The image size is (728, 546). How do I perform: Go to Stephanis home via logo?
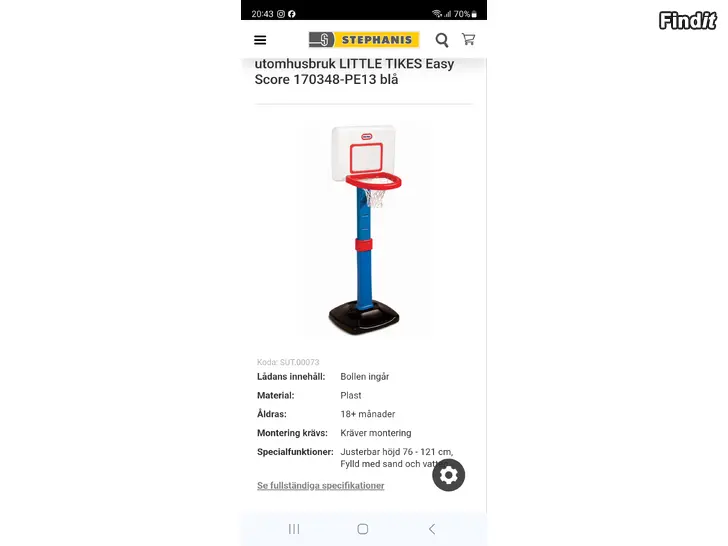click(x=363, y=40)
